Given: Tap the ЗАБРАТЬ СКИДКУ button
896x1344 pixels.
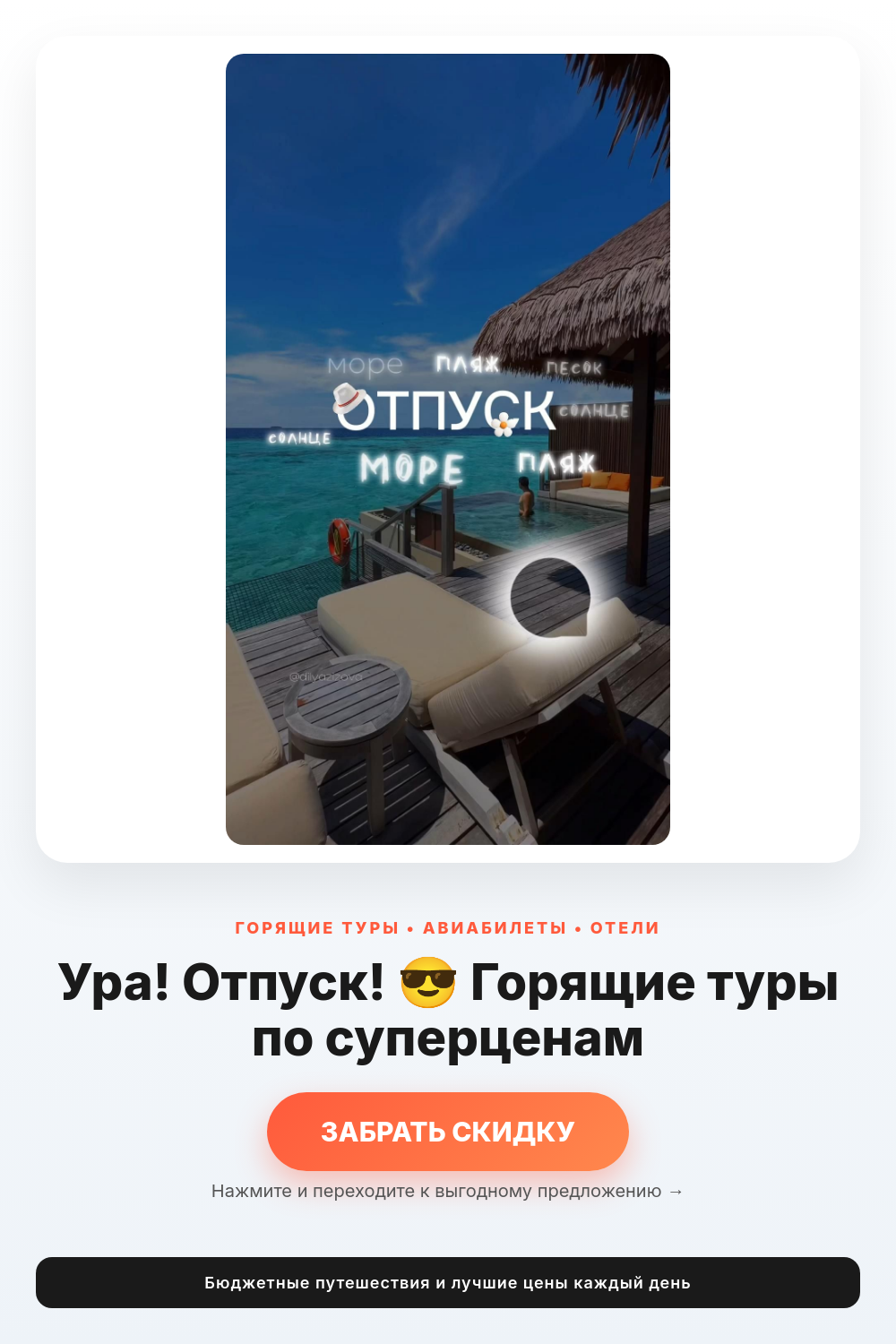Looking at the screenshot, I should tap(448, 1131).
